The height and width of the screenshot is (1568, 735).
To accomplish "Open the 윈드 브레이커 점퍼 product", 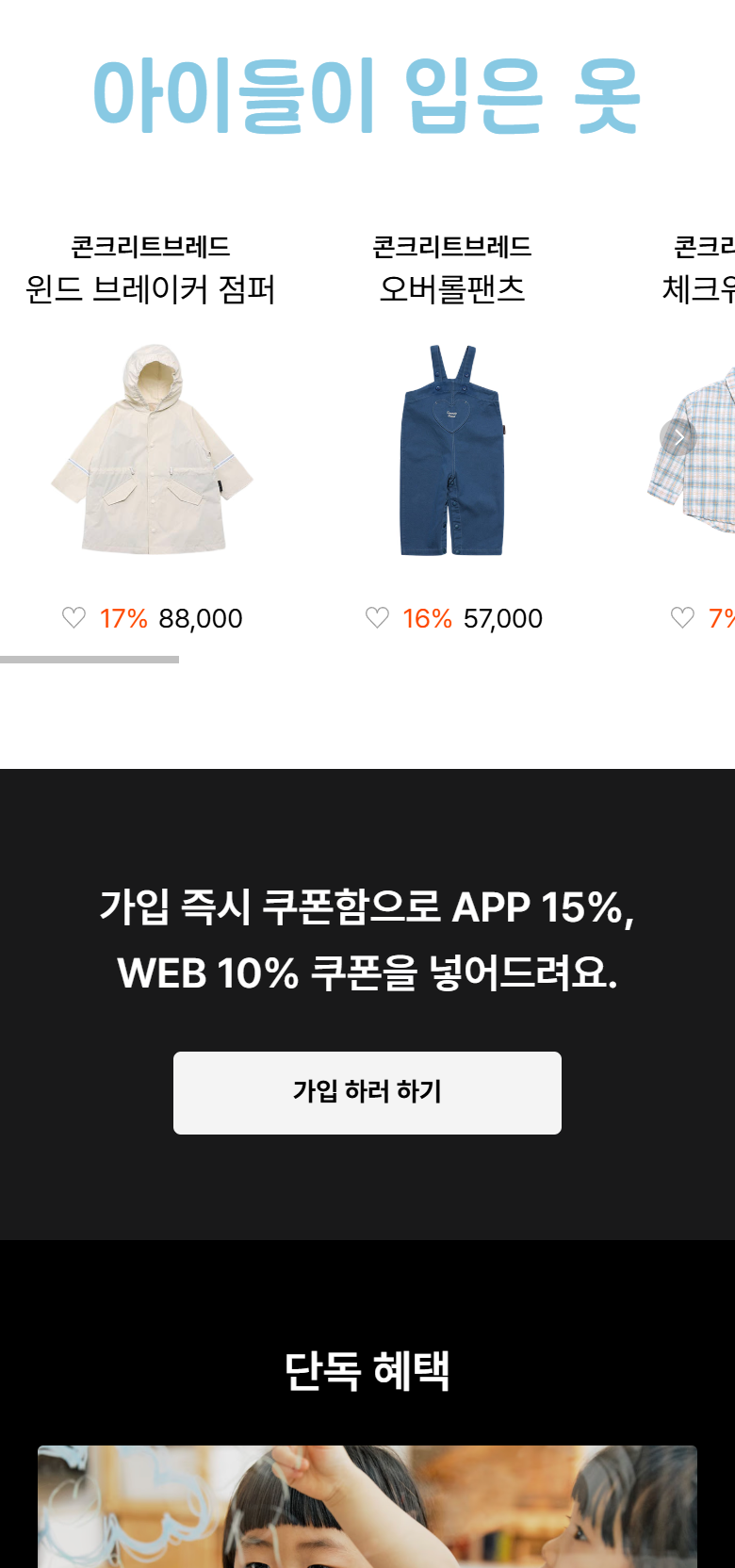I will tap(151, 449).
